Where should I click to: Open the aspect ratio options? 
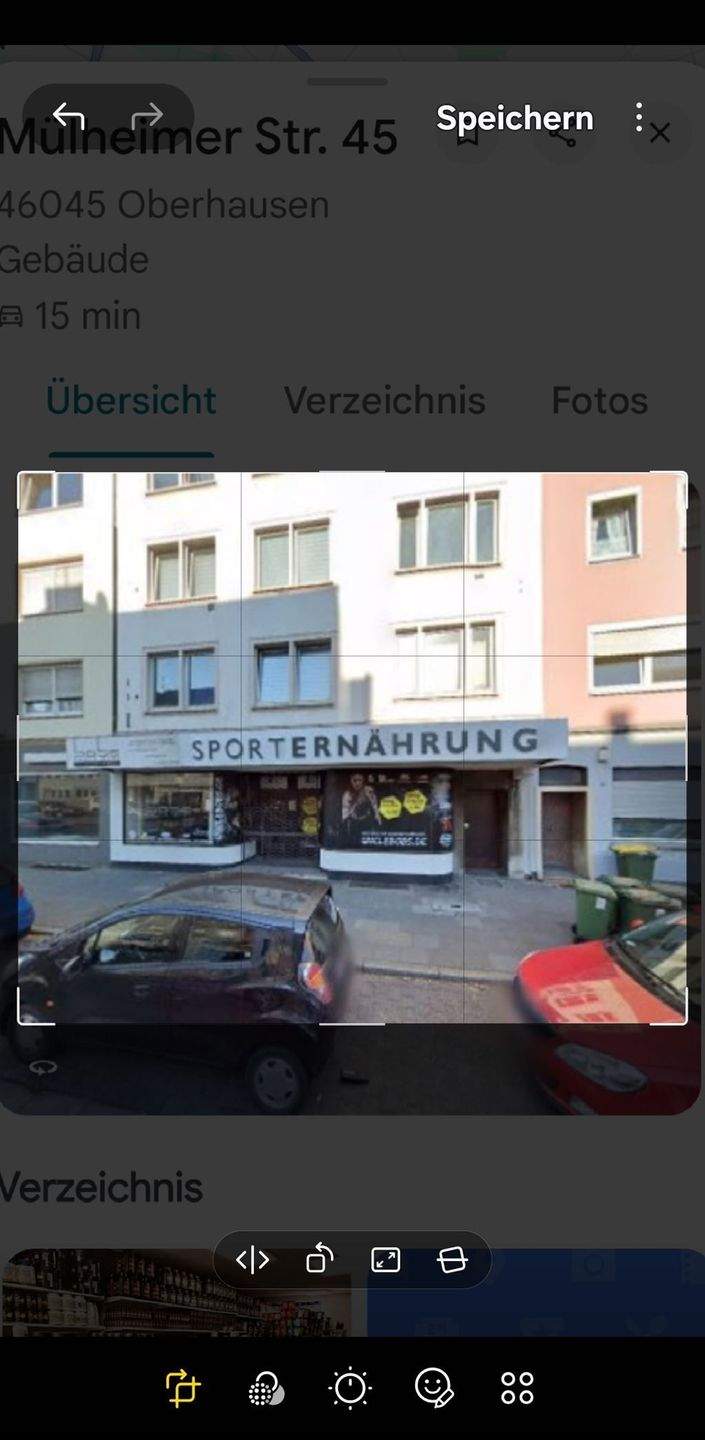coord(385,1260)
